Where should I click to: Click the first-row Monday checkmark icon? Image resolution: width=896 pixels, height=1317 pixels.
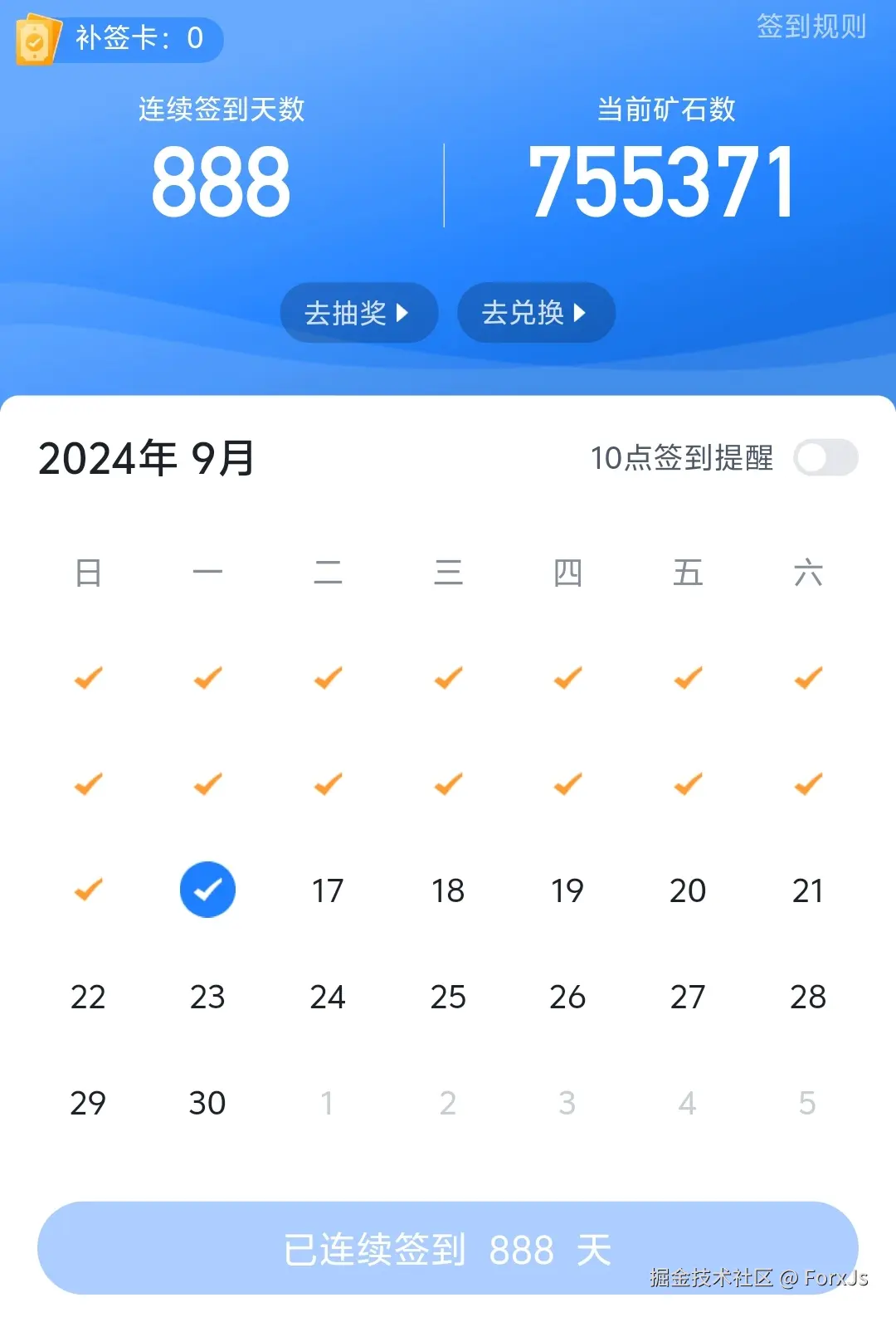click(x=207, y=678)
